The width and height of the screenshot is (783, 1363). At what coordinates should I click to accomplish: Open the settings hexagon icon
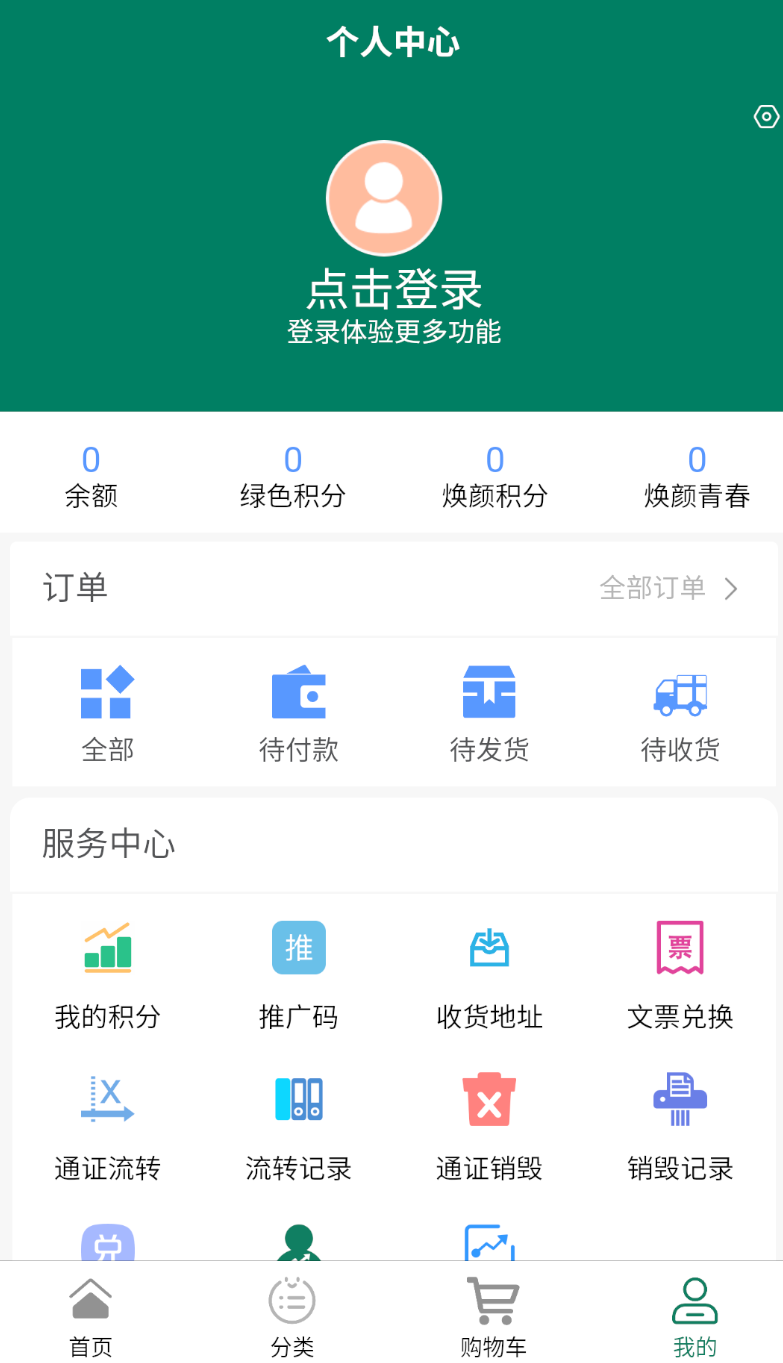tap(766, 117)
